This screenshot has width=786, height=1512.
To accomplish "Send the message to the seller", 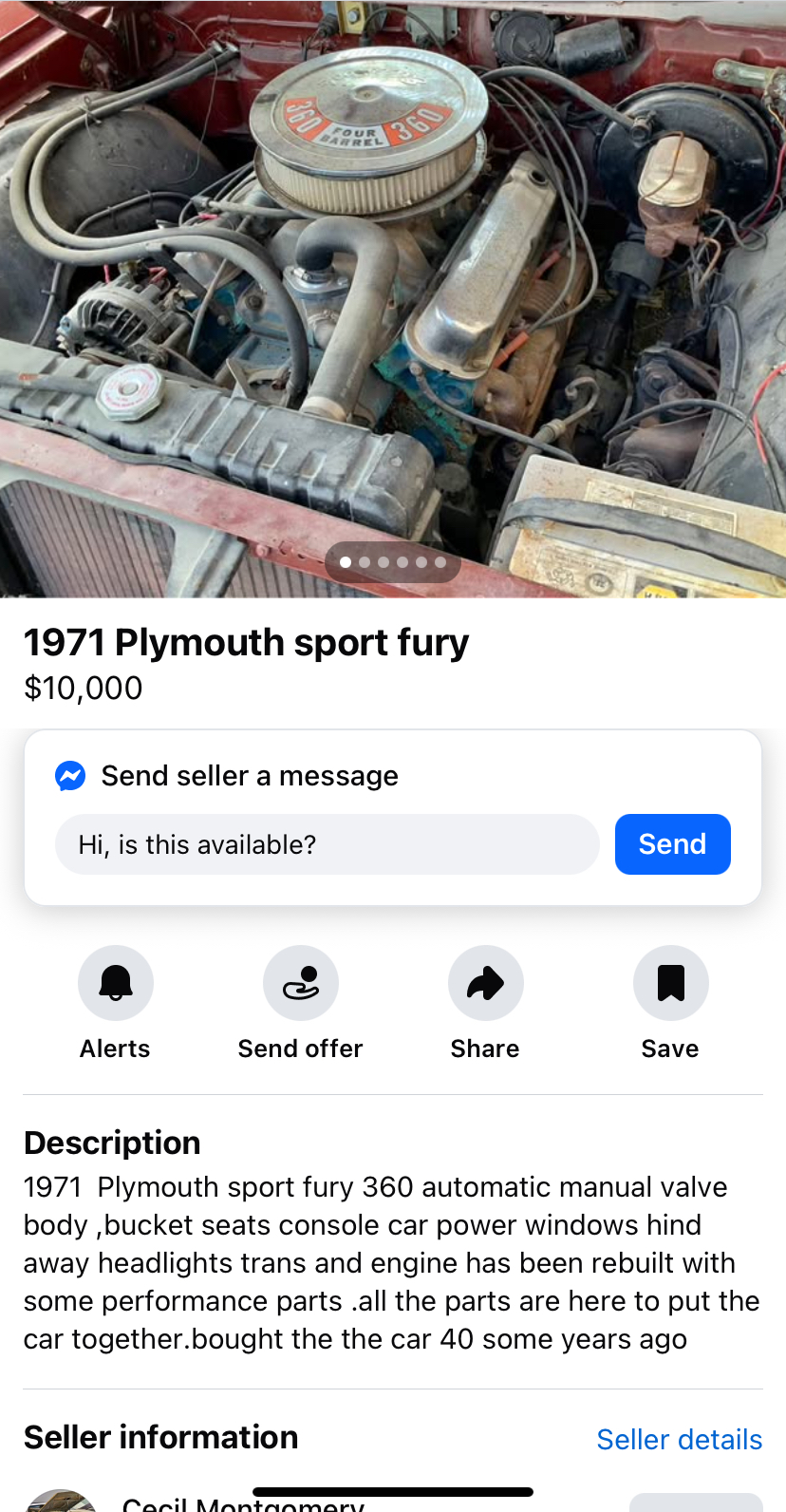I will [672, 844].
